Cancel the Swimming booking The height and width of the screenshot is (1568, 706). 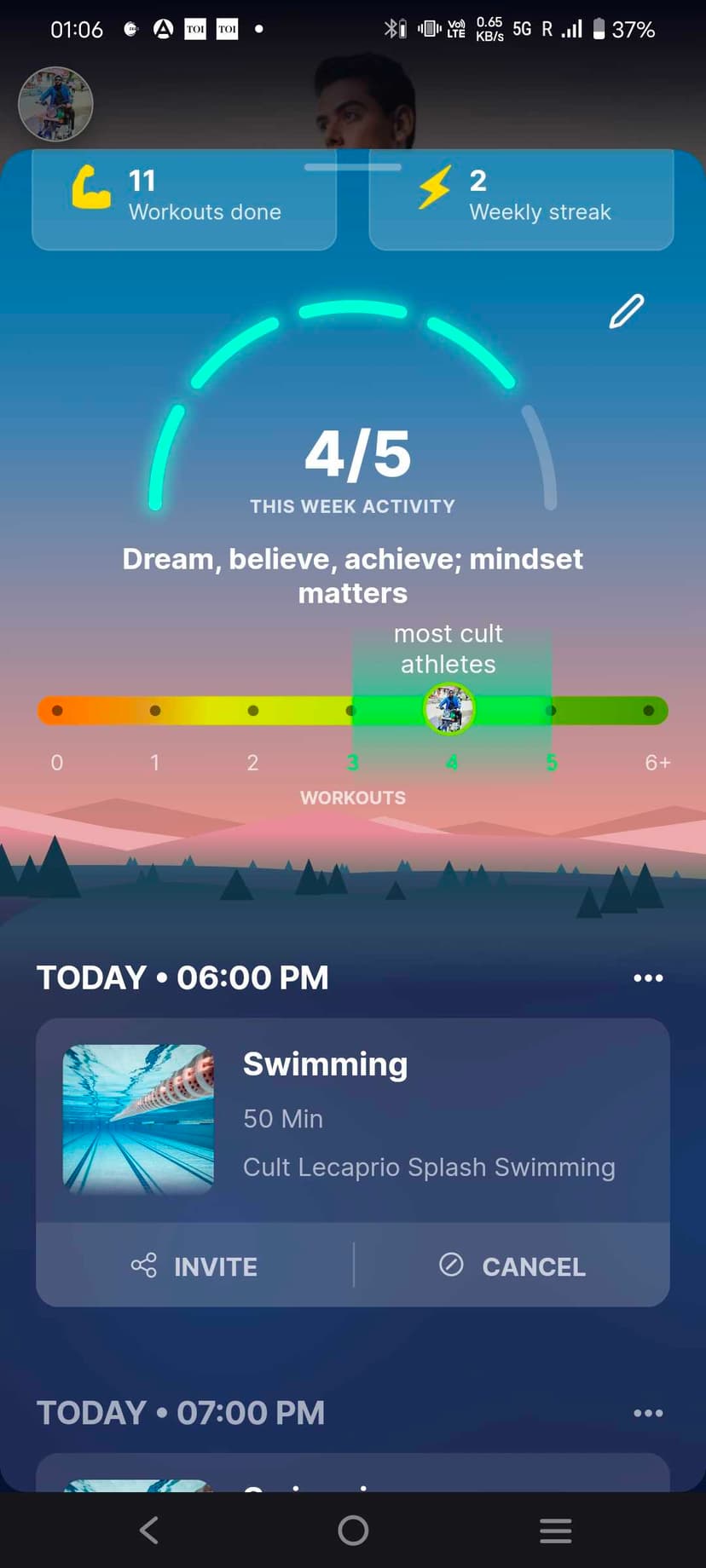(x=512, y=1266)
